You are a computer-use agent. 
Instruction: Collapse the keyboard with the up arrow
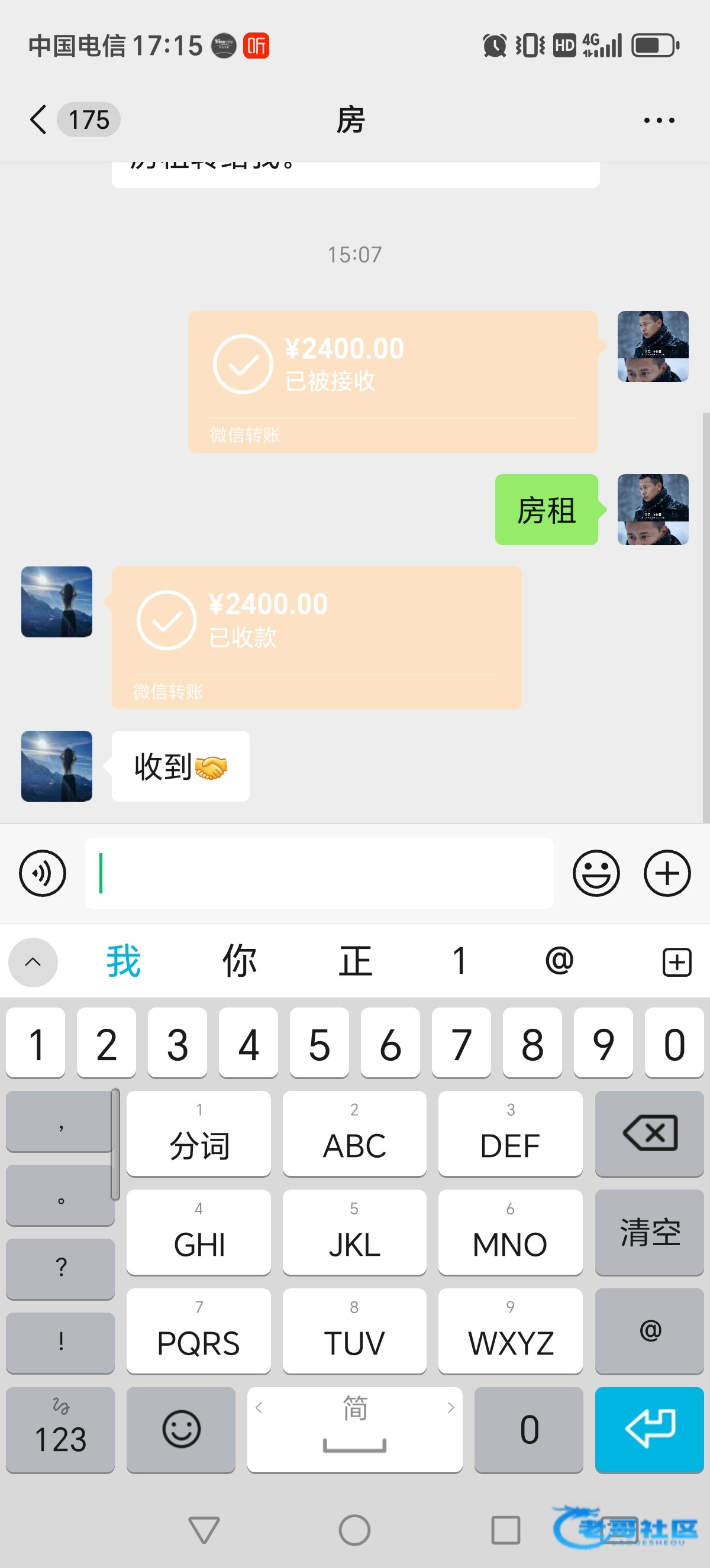point(33,962)
